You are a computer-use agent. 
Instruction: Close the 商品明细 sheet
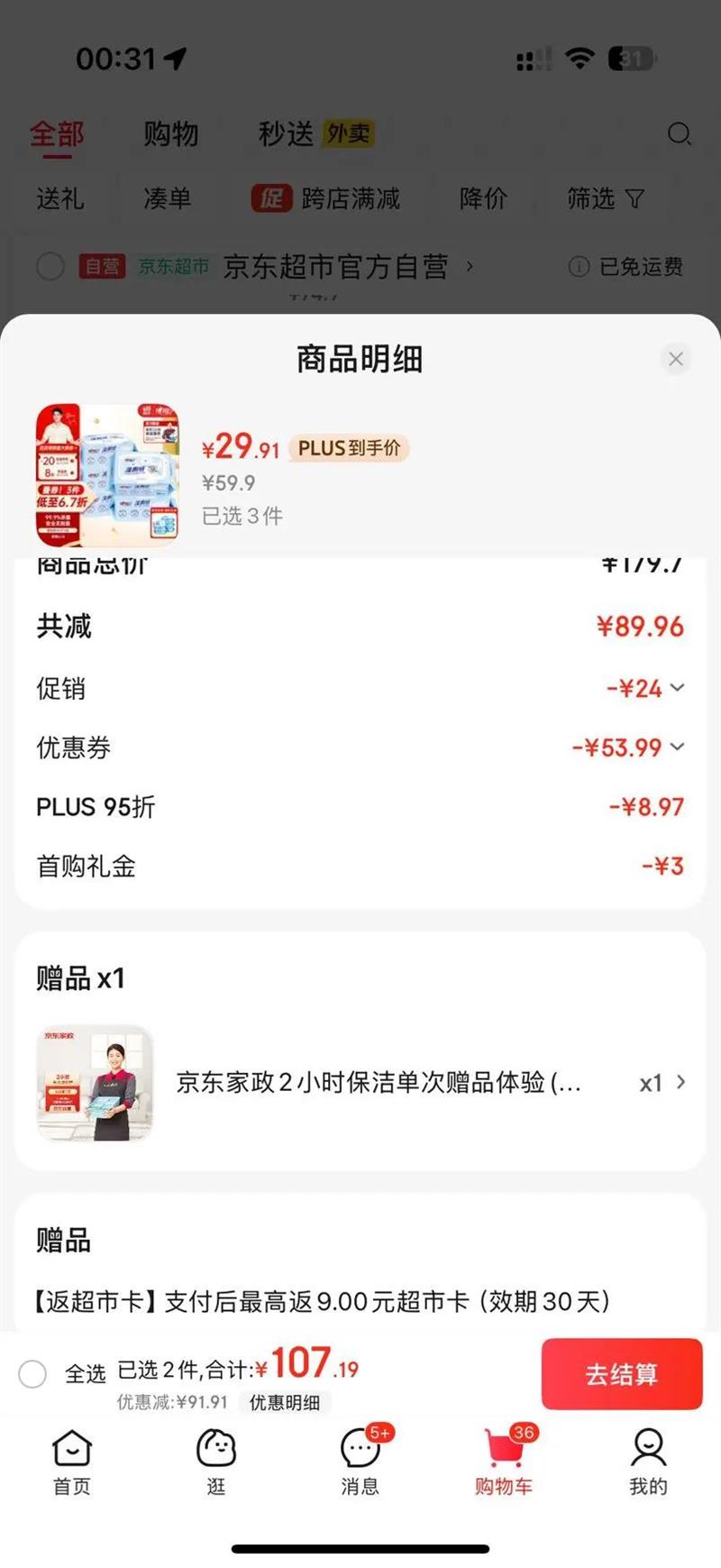pos(676,359)
